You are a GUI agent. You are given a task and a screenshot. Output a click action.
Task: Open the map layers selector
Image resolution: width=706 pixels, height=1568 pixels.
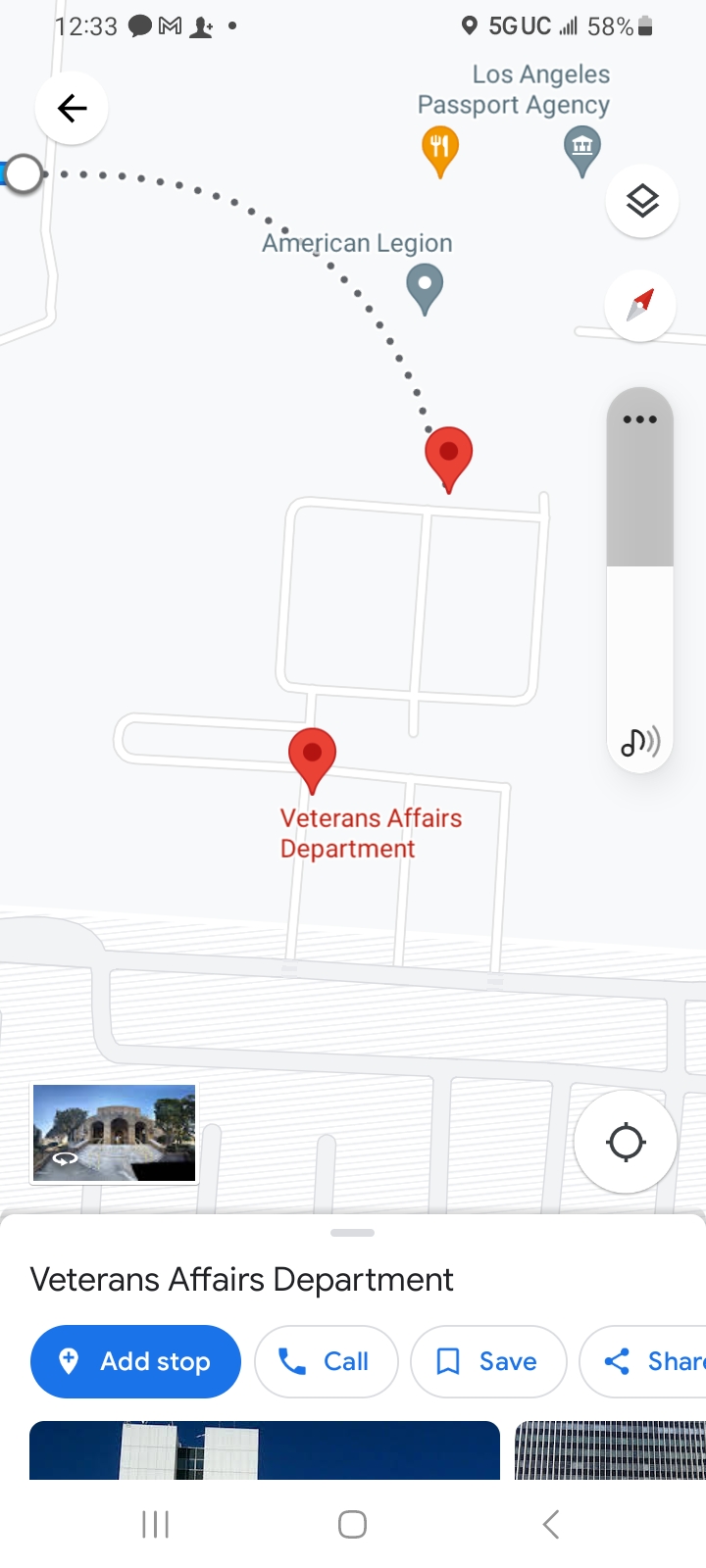[641, 202]
